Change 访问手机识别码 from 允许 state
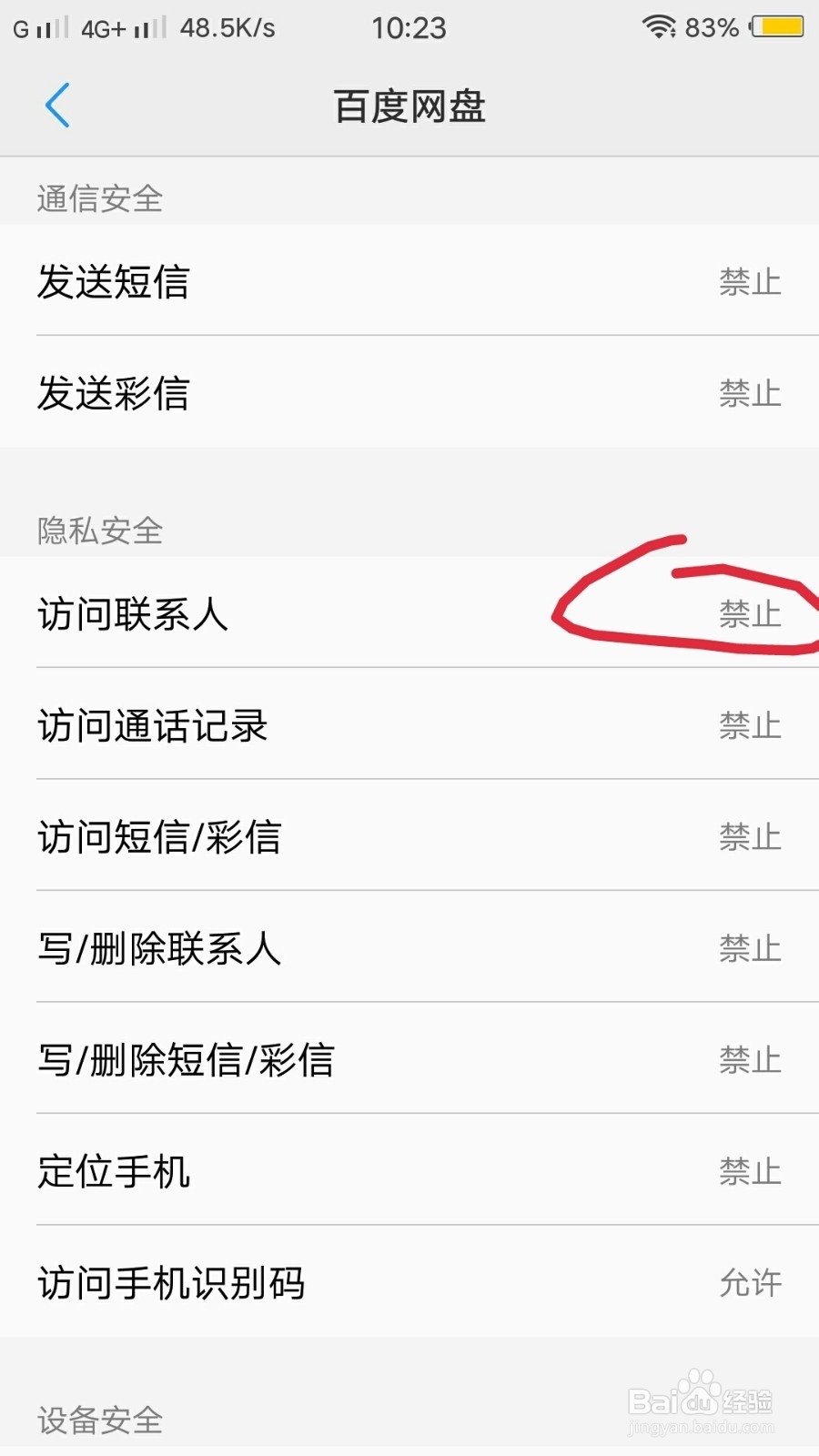819x1456 pixels. (748, 1283)
